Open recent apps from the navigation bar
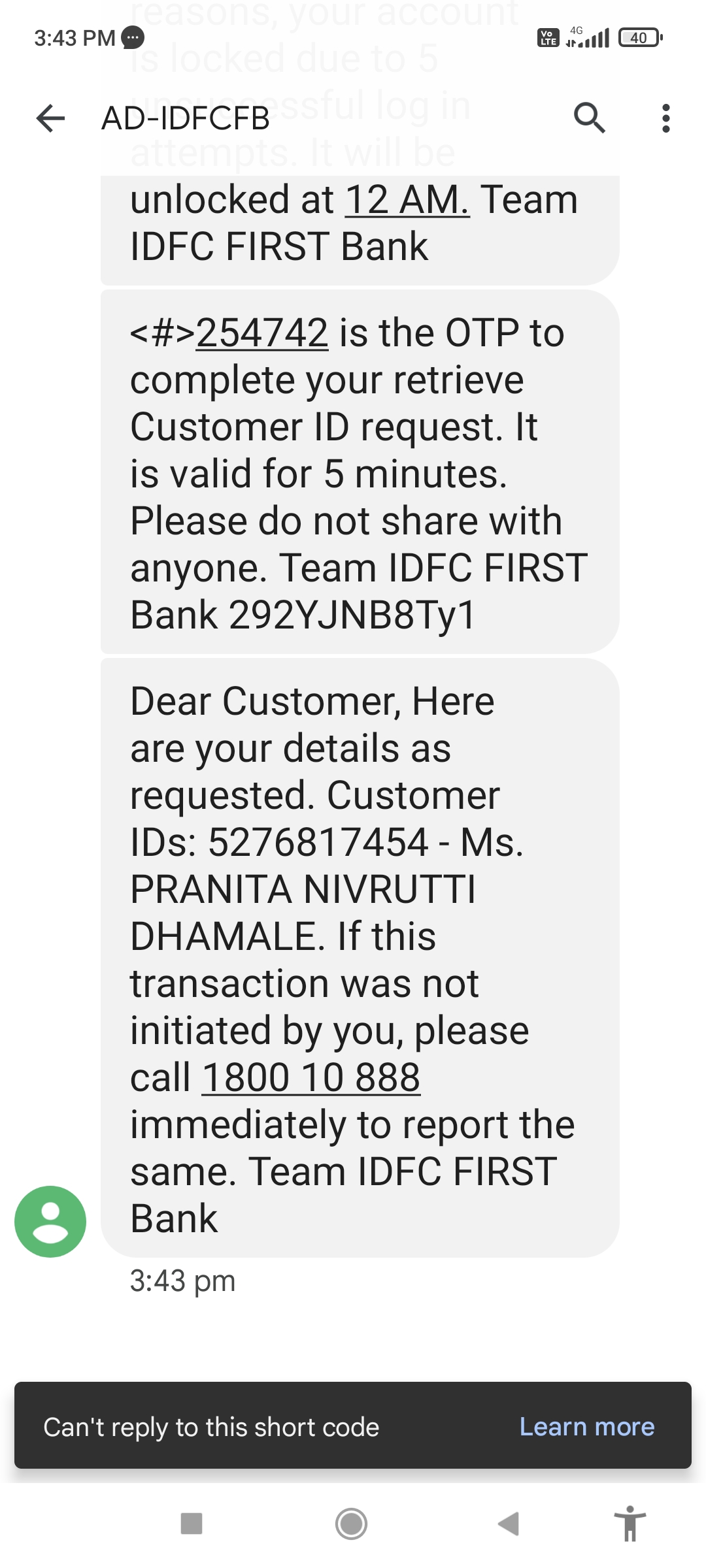 point(192,1524)
